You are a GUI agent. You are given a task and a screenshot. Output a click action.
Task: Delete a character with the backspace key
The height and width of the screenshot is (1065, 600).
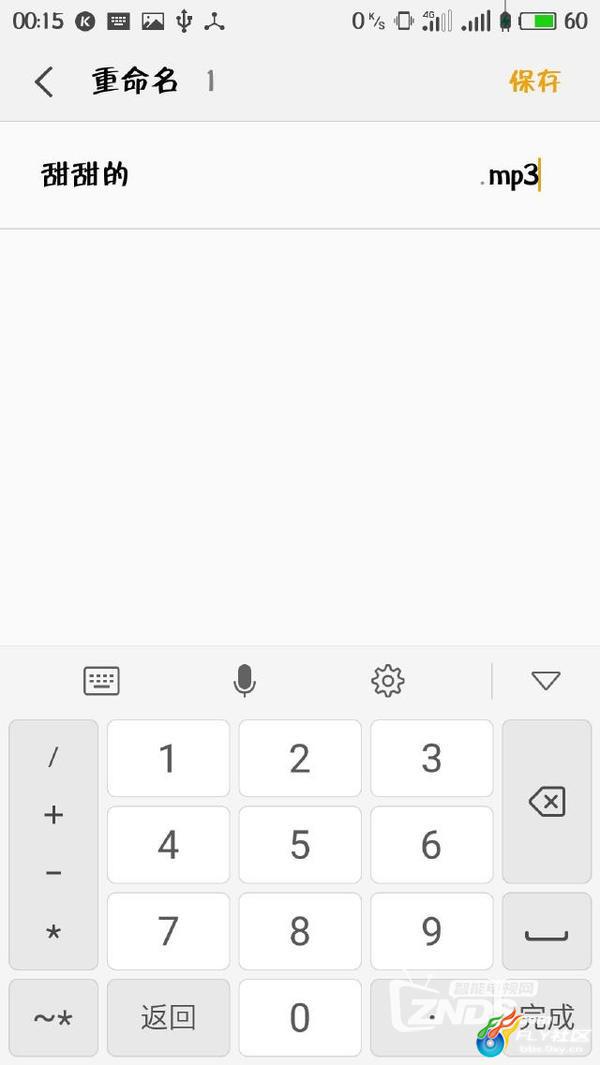[x=547, y=801]
